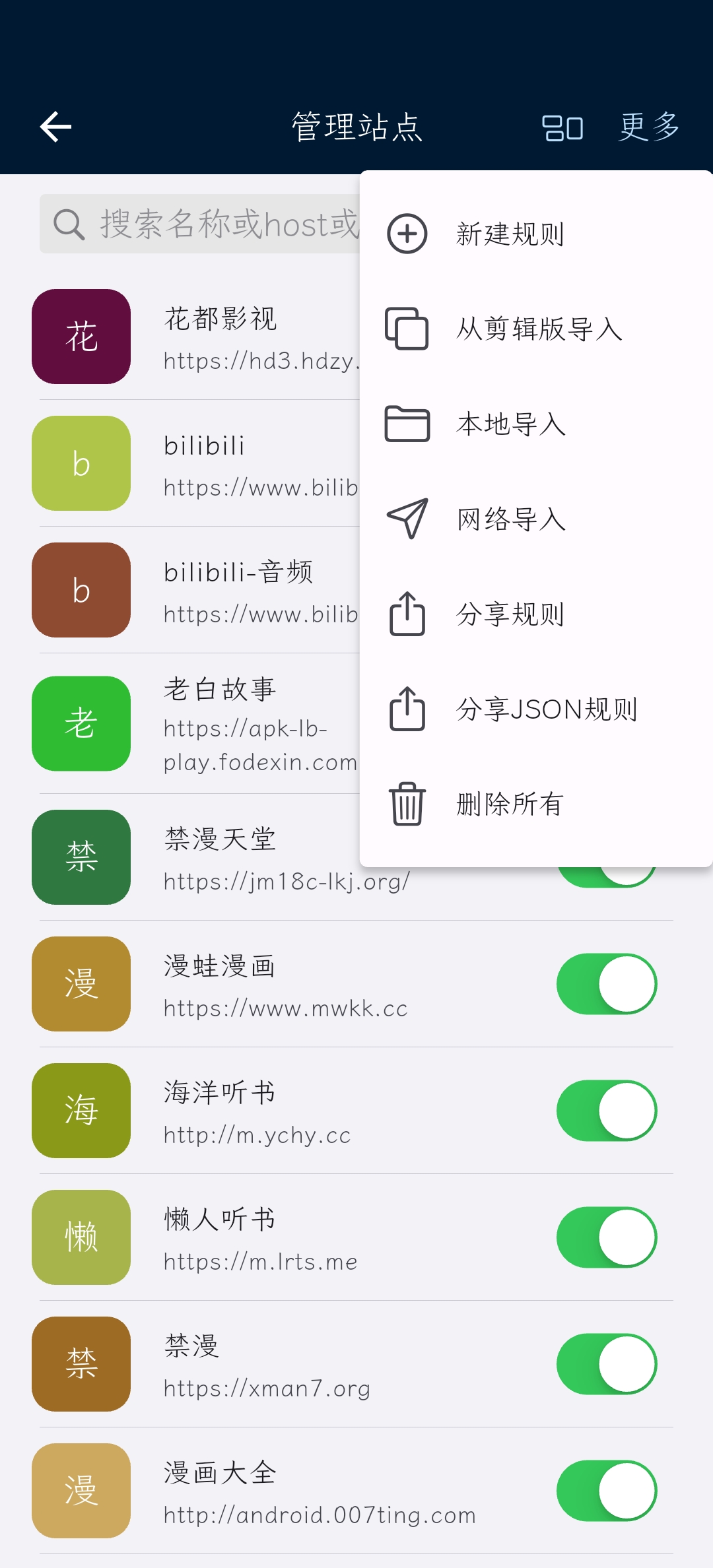713x1568 pixels.
Task: Disable the 漫蛙漫画 site switch
Action: tap(606, 984)
